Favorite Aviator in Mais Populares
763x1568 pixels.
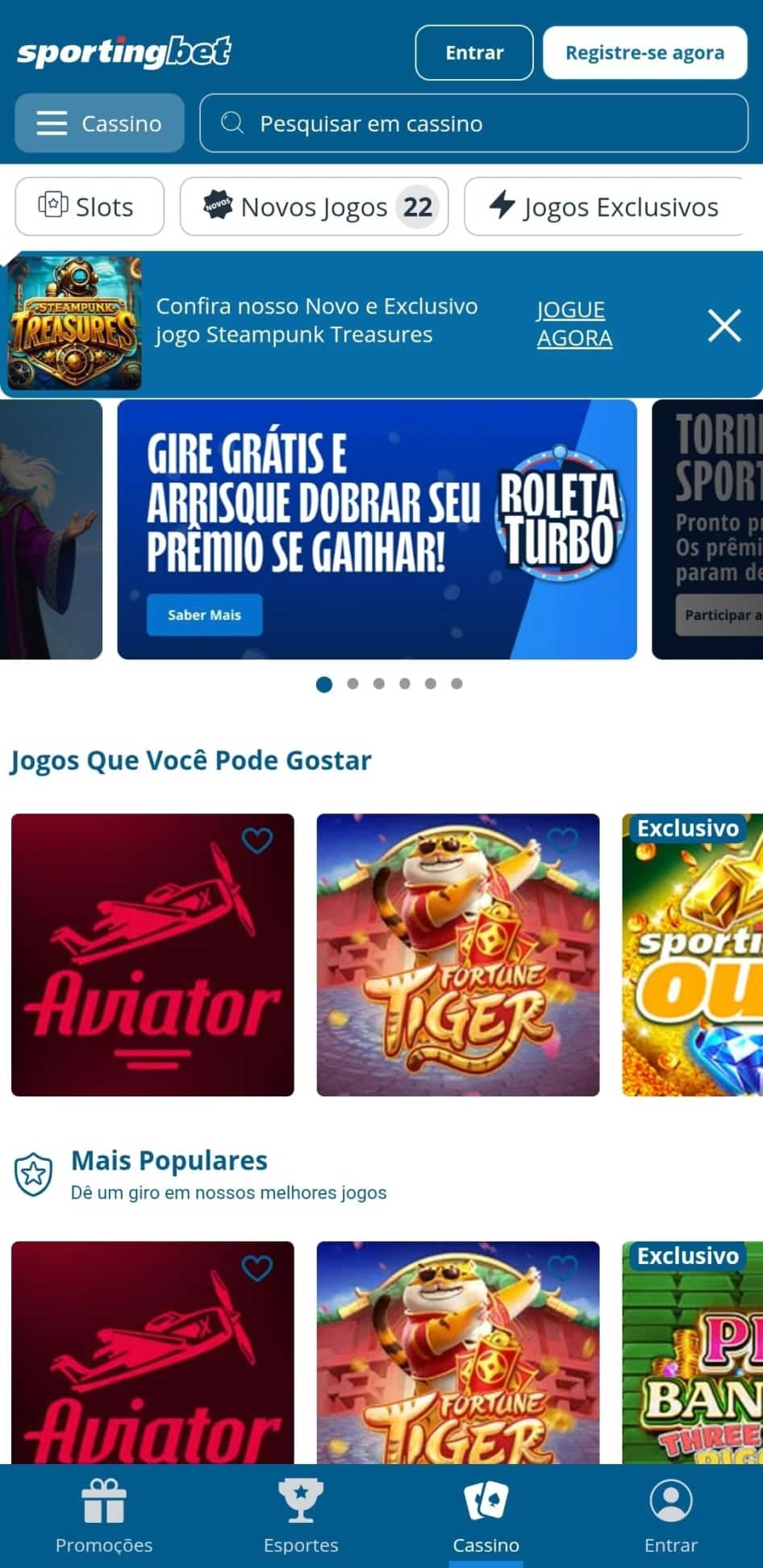pyautogui.click(x=257, y=1268)
